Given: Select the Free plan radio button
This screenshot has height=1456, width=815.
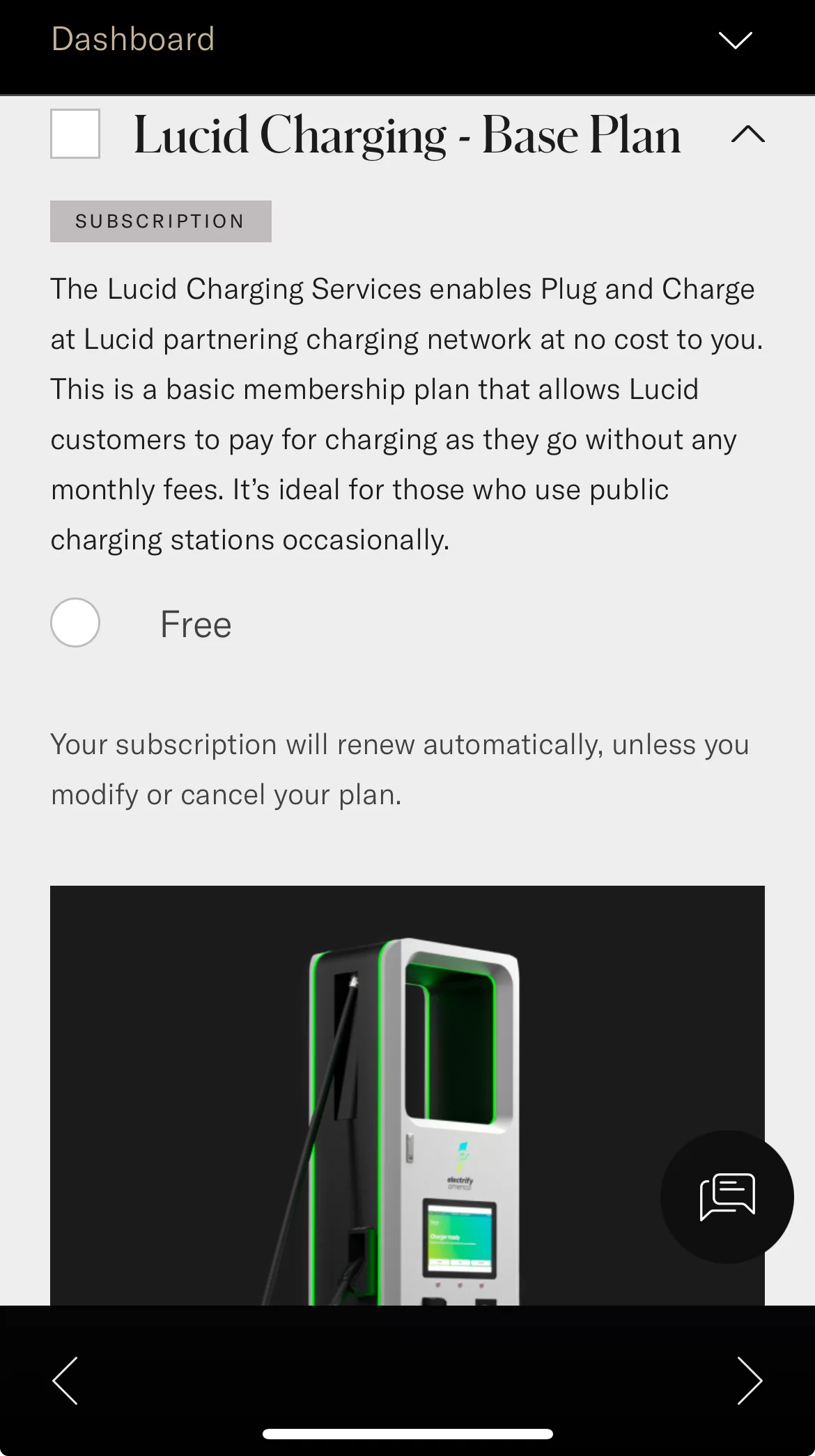Looking at the screenshot, I should pos(75,623).
